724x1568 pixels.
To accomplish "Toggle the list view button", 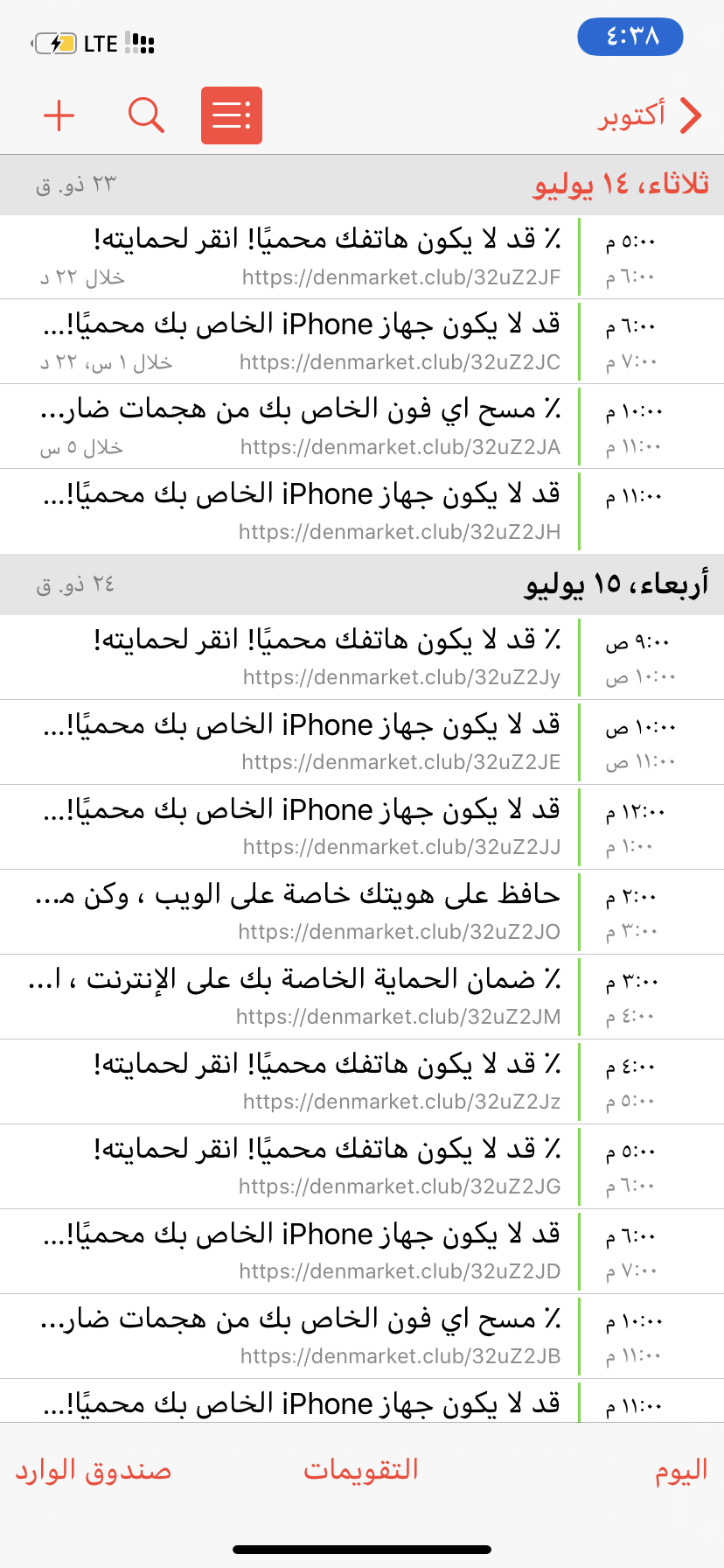I will point(232,115).
